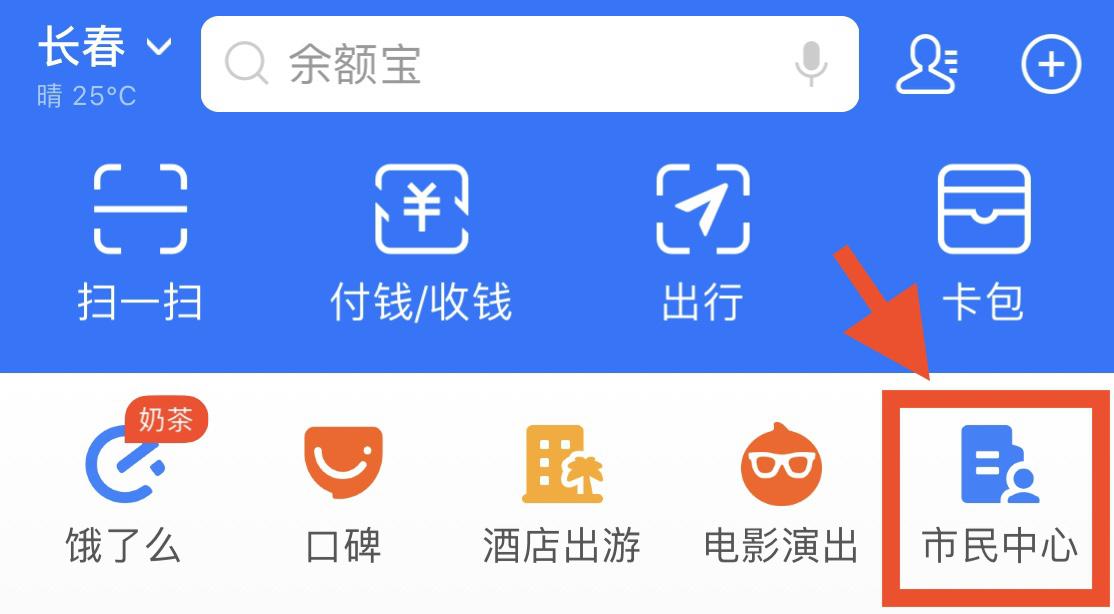
Task: Open the 长春 city selector dropdown
Action: pyautogui.click(x=104, y=48)
